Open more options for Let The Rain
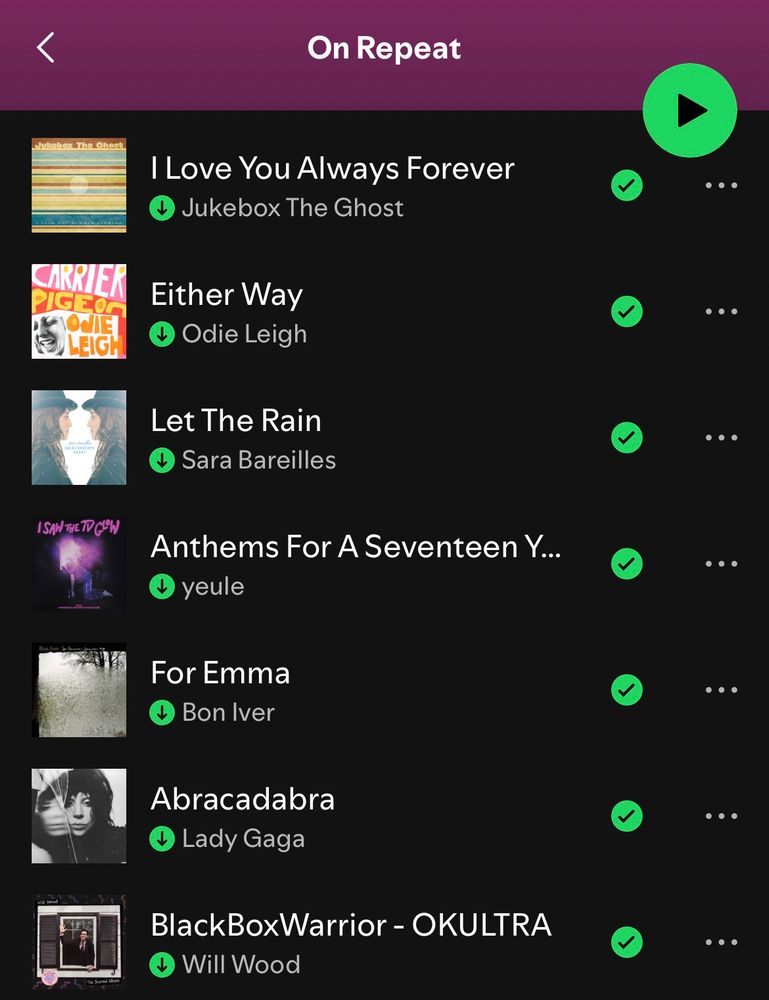This screenshot has width=769, height=1000. 721,438
